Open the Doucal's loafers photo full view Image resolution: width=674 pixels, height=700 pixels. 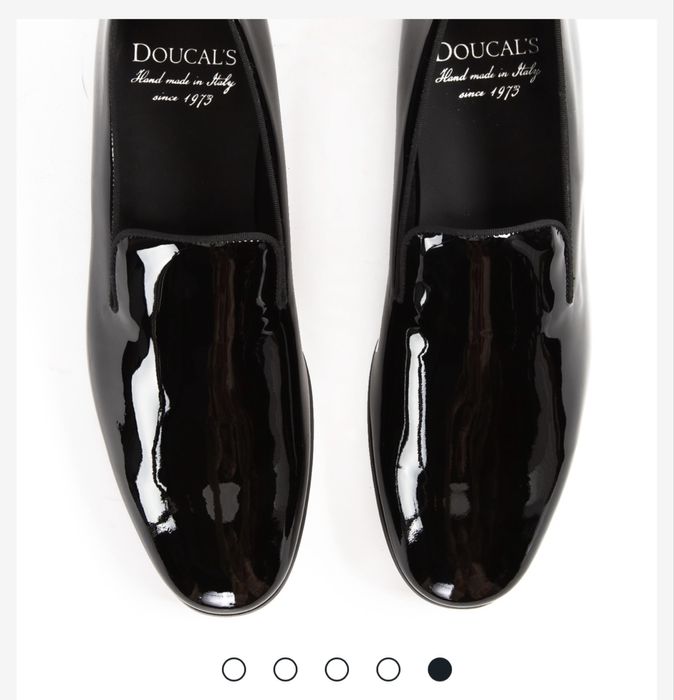coord(337,320)
